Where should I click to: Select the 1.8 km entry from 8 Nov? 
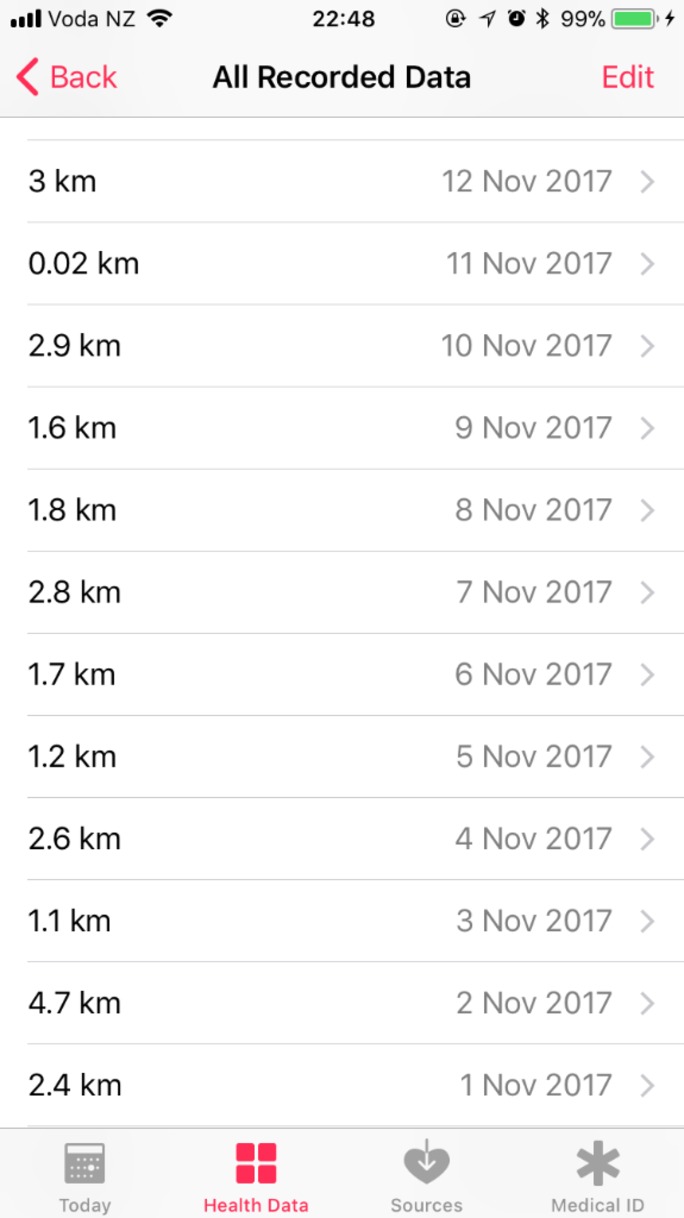coord(342,509)
